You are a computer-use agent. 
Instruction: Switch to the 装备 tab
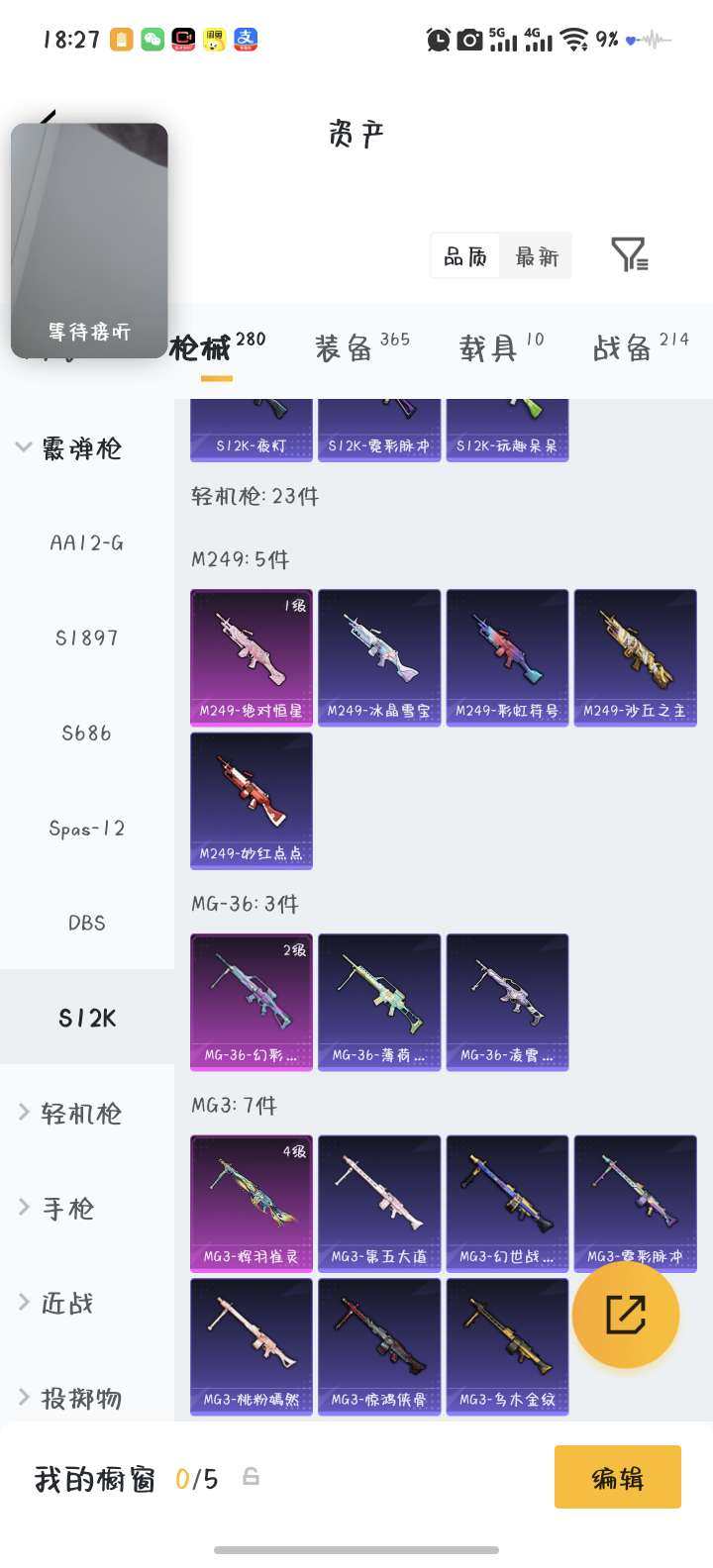click(x=342, y=348)
